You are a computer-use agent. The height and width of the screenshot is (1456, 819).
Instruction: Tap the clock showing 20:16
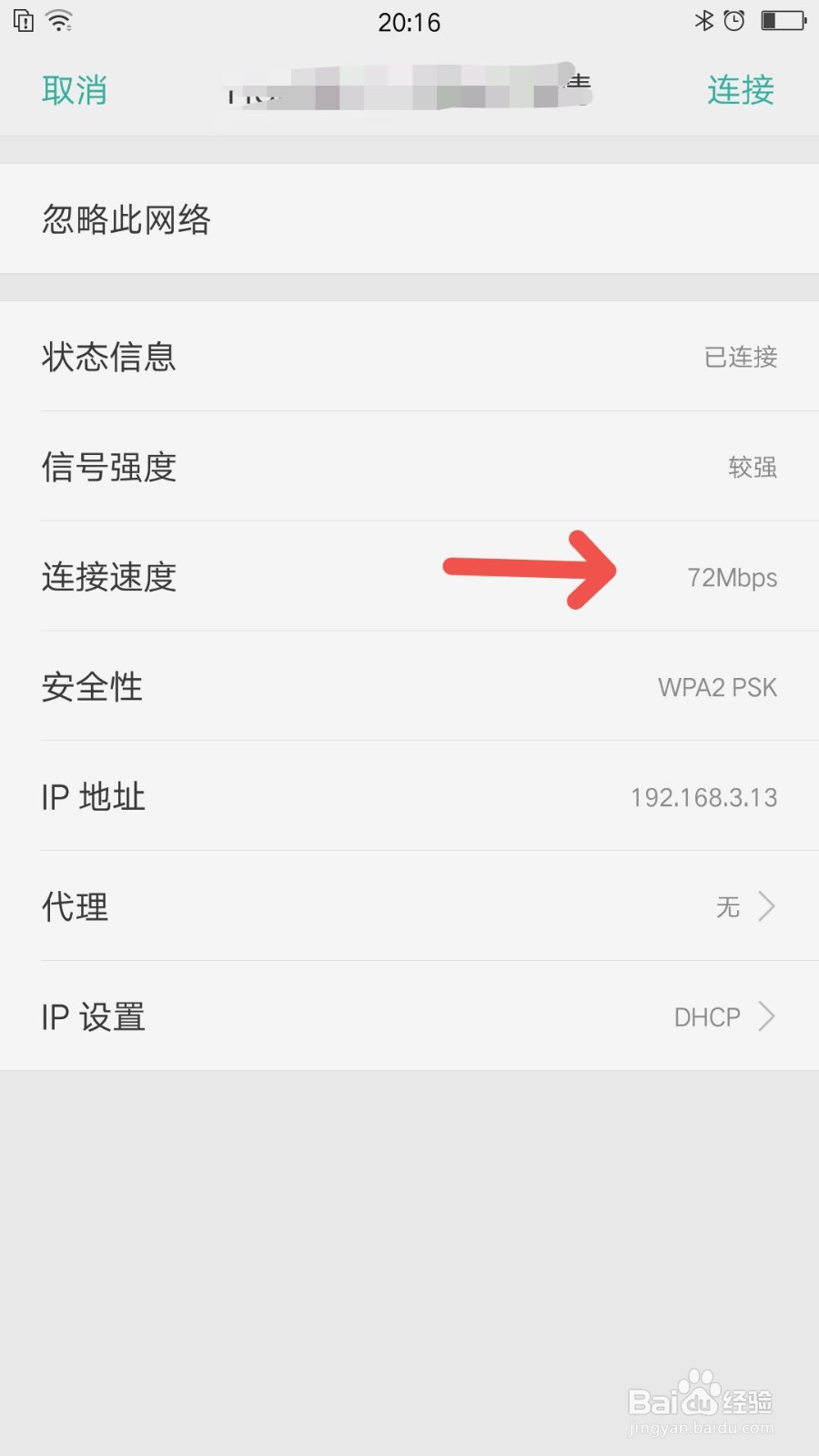pyautogui.click(x=409, y=22)
